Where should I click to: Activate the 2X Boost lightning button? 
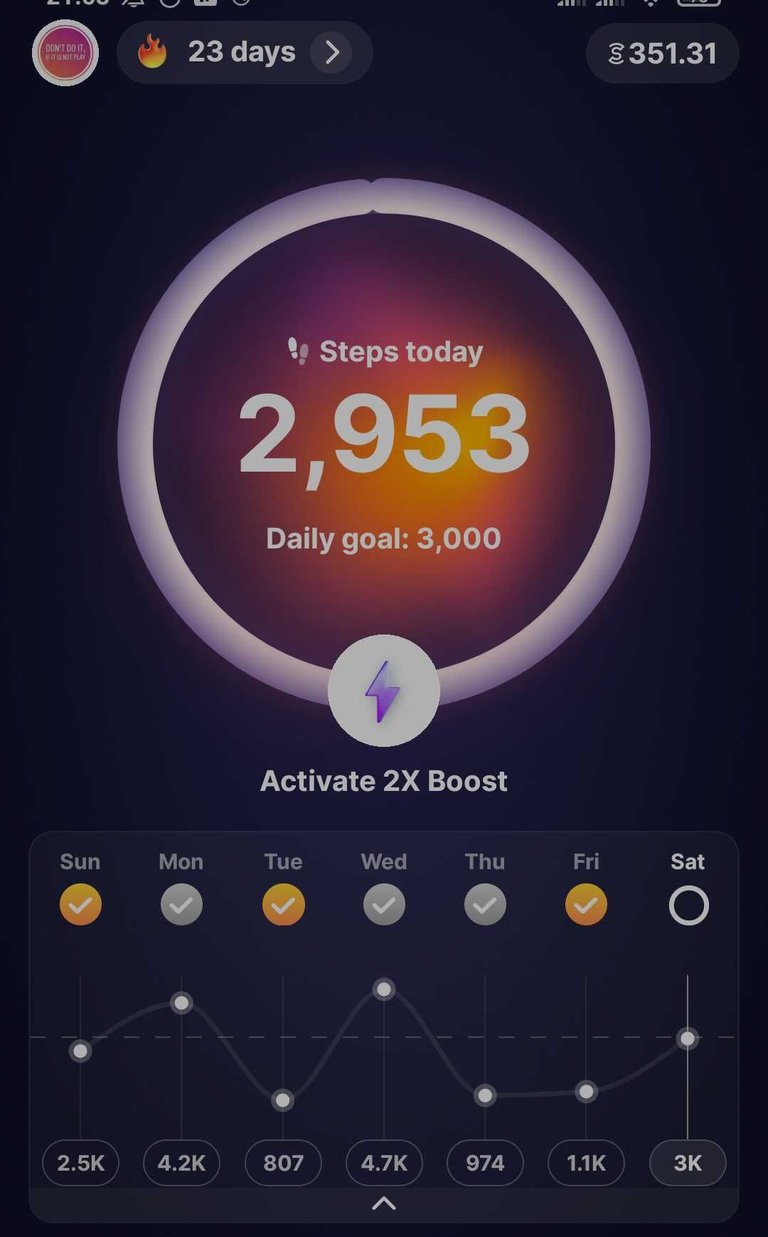pos(384,691)
